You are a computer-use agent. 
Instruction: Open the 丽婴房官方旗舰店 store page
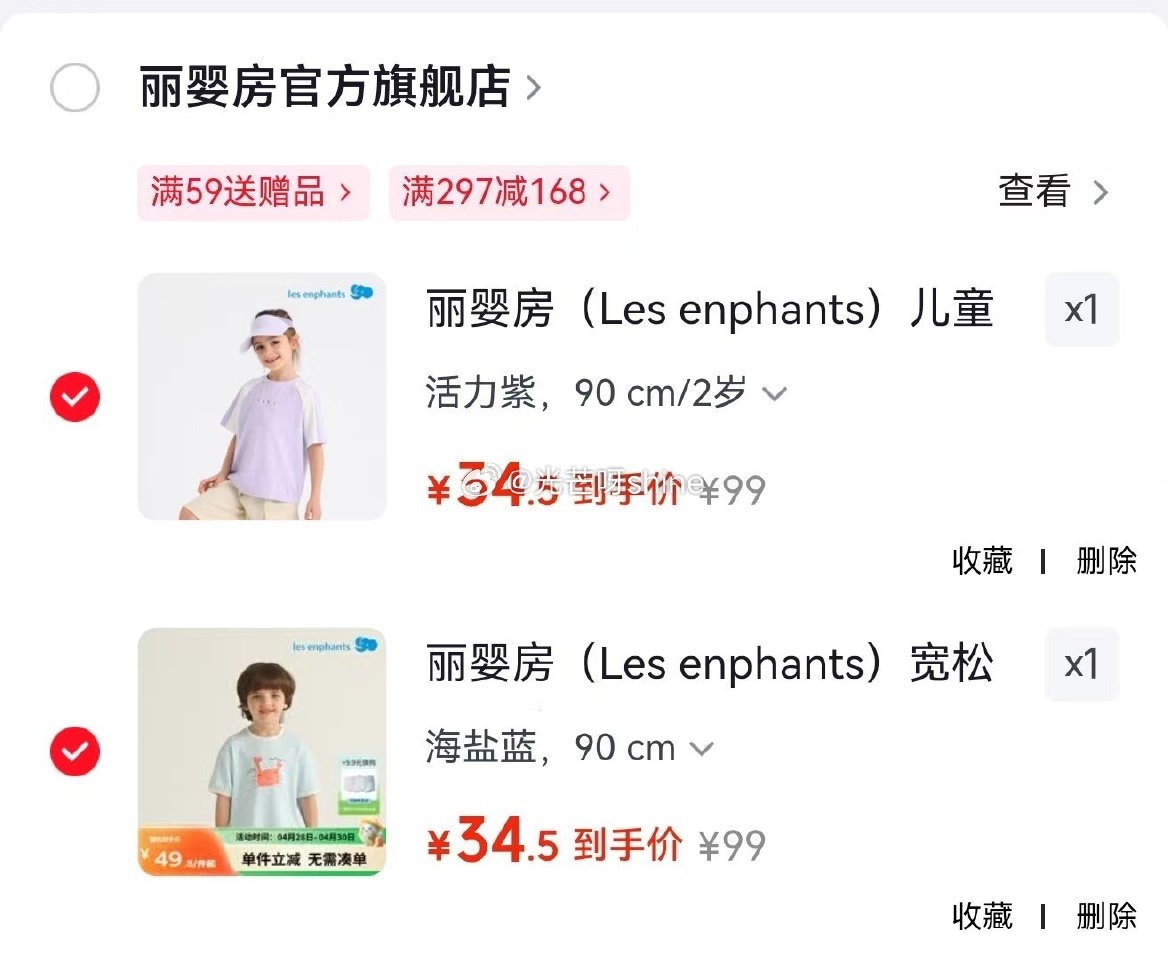pos(325,88)
